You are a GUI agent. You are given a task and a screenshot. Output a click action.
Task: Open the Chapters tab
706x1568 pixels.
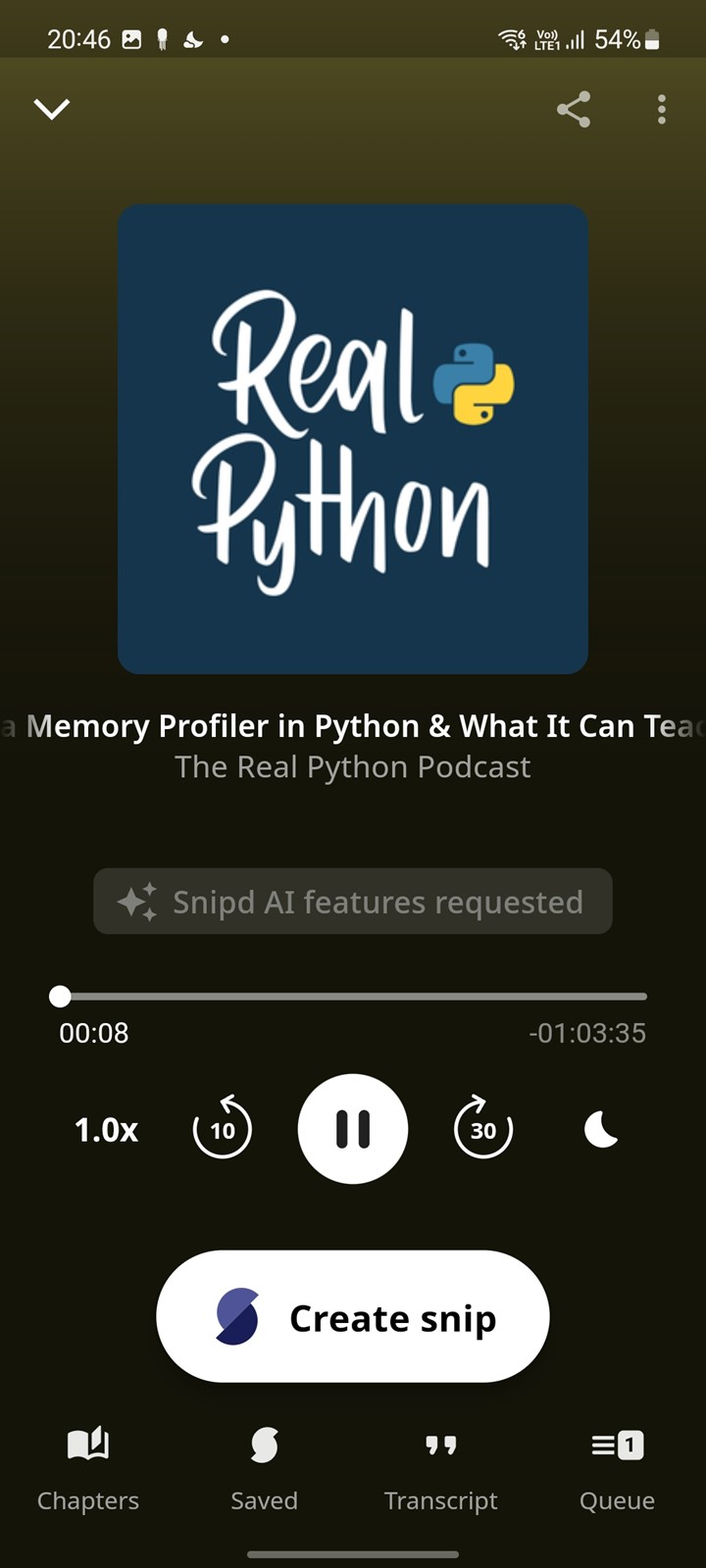click(x=88, y=1469)
